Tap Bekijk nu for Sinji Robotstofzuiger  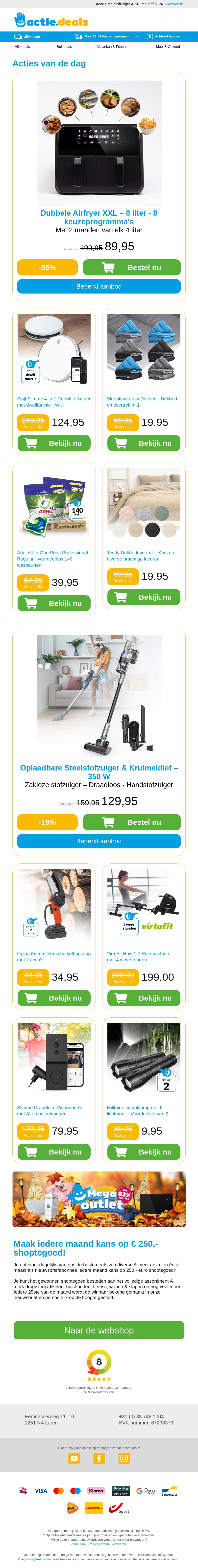54,443
